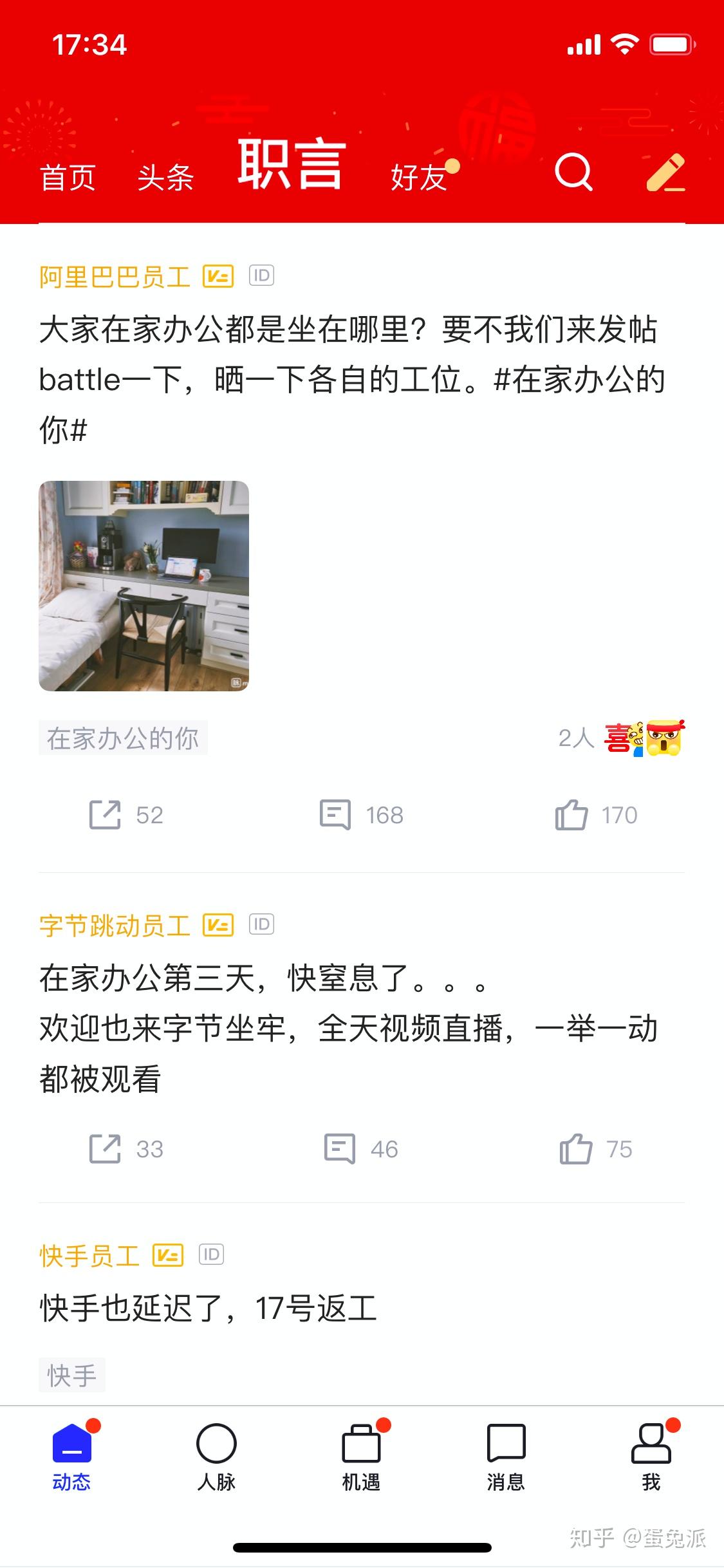The width and height of the screenshot is (724, 1568).
Task: Open the 快手也延迟了 post
Action: (209, 1309)
